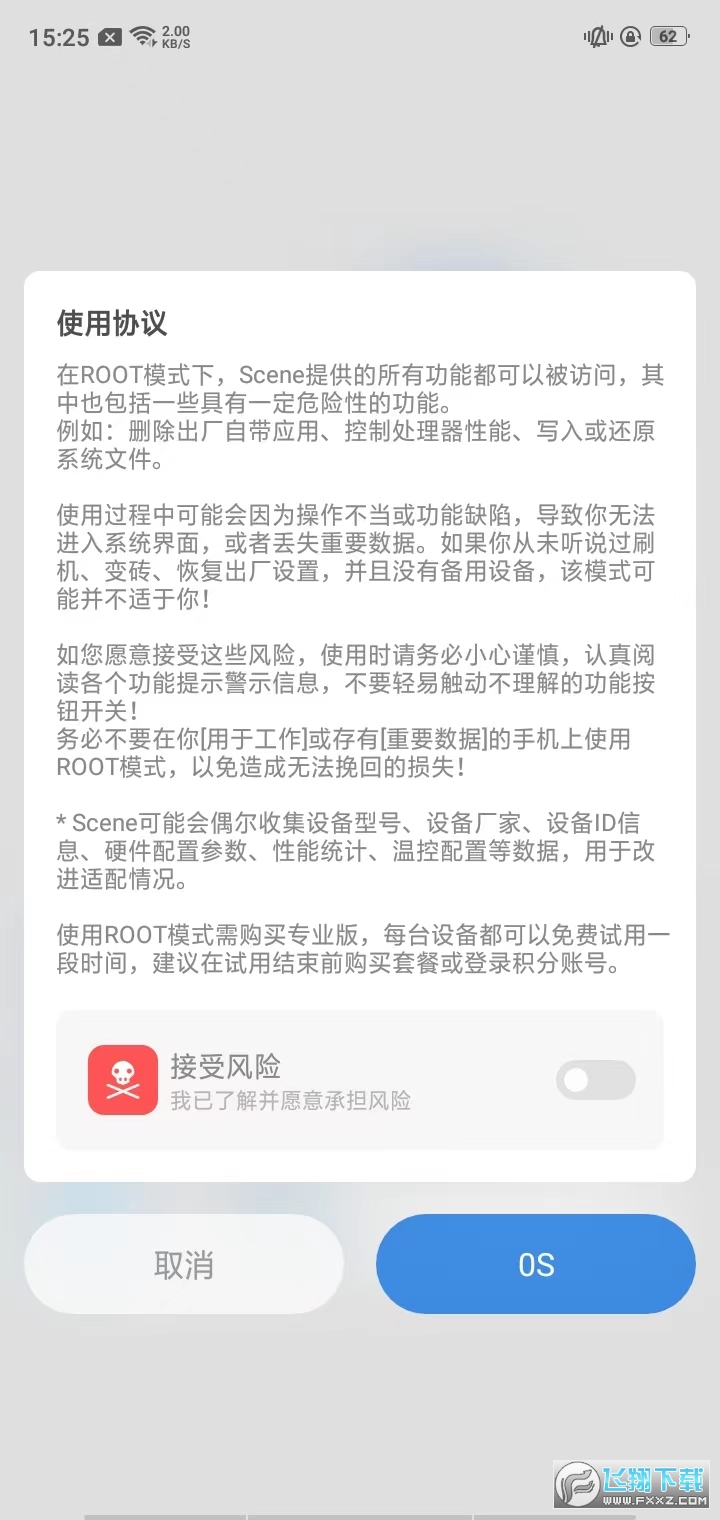Viewport: 720px width, 1520px height.
Task: Tap outside the dialog to dismiss it
Action: click(x=360, y=160)
